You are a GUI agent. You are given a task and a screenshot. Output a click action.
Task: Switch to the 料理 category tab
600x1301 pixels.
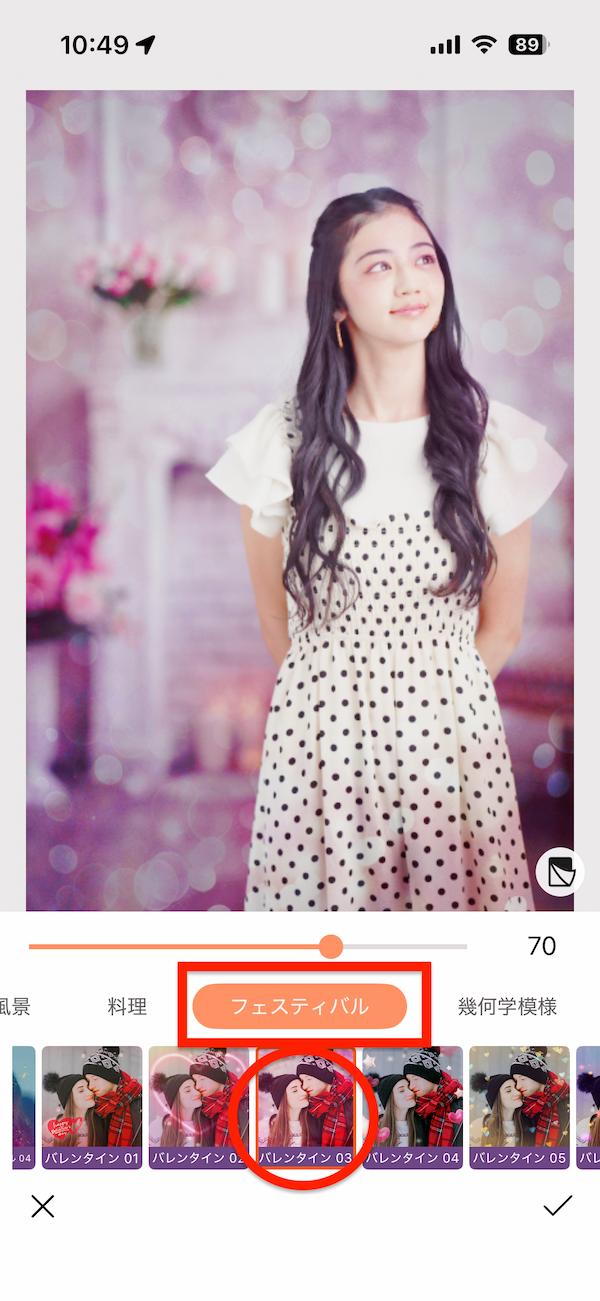point(128,1006)
